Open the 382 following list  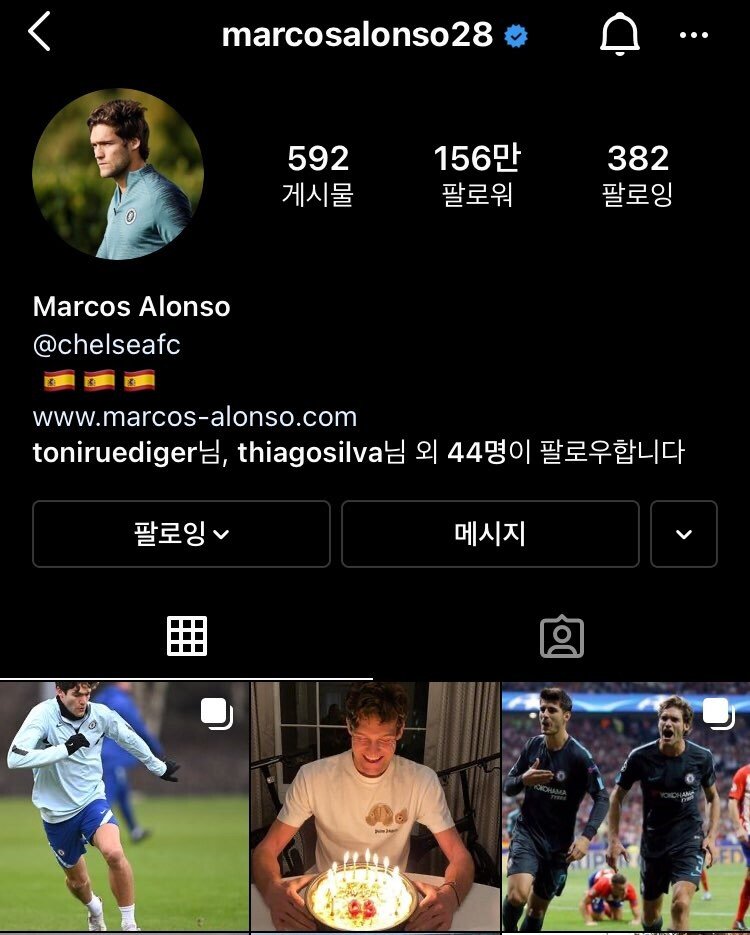(637, 174)
